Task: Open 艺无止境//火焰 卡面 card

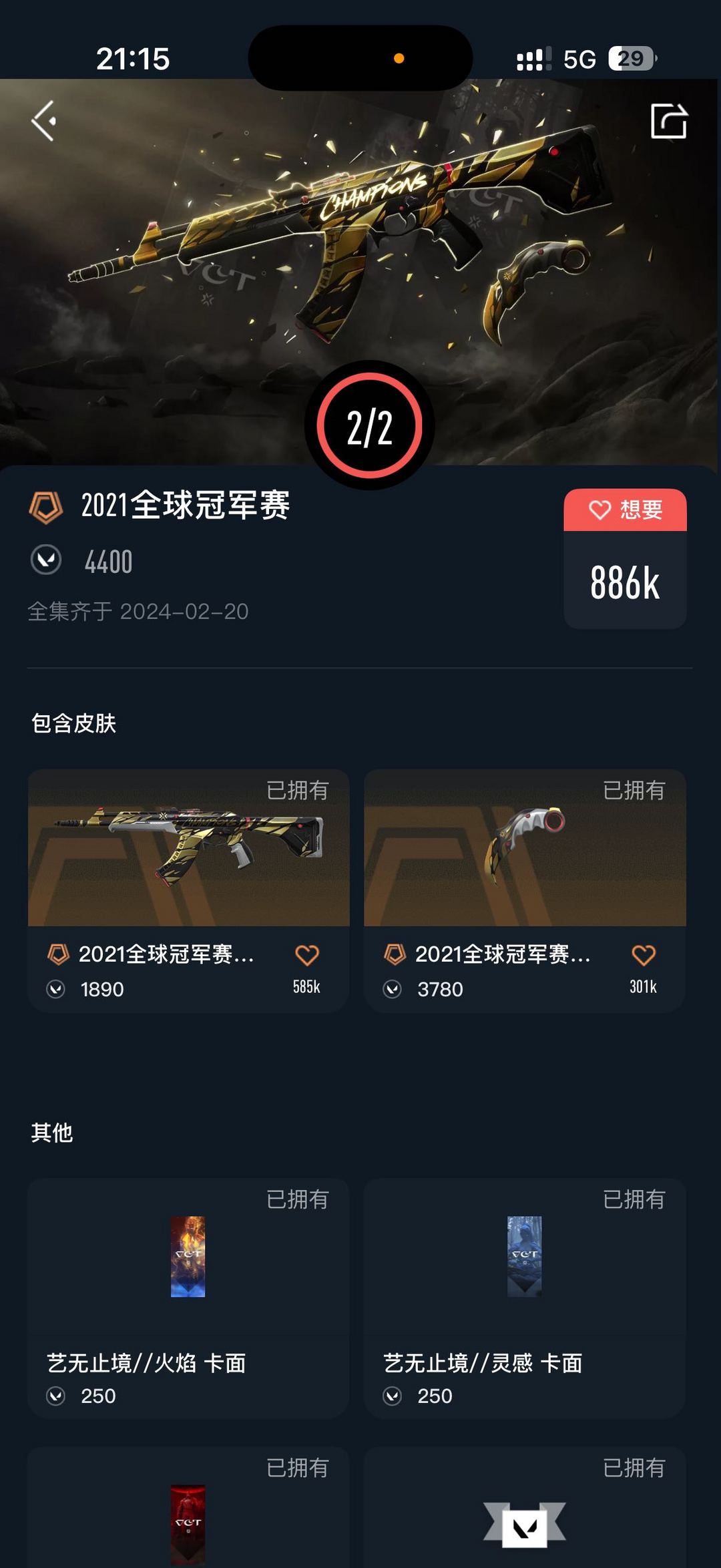Action: click(x=188, y=1296)
